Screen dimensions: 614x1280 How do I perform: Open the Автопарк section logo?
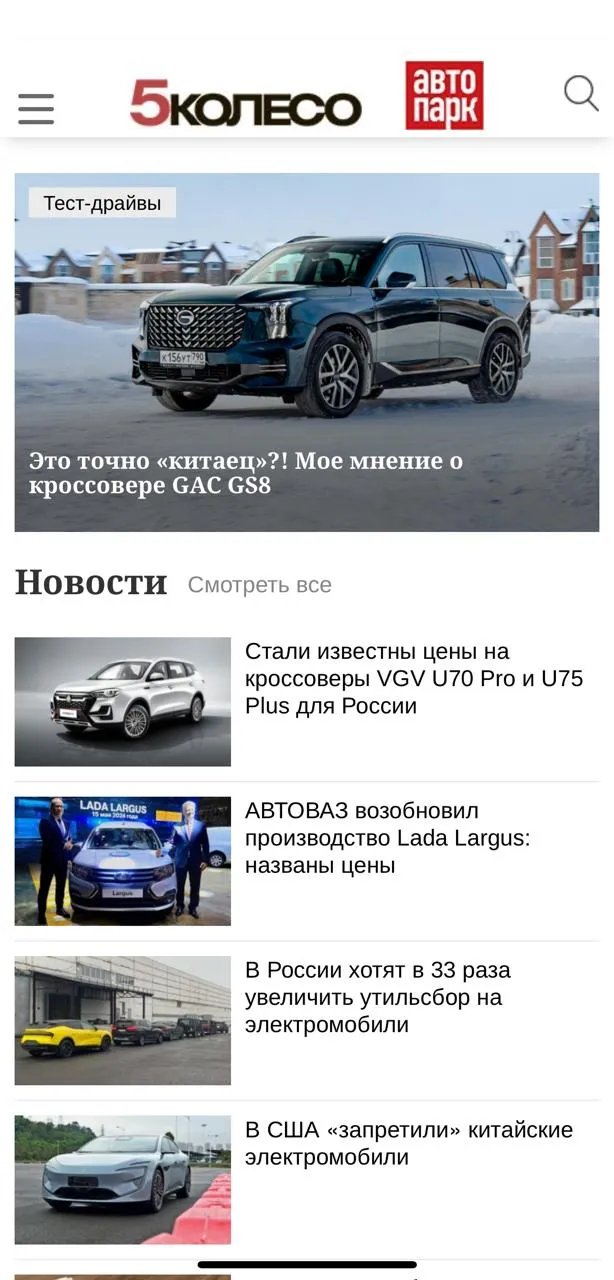coord(444,96)
